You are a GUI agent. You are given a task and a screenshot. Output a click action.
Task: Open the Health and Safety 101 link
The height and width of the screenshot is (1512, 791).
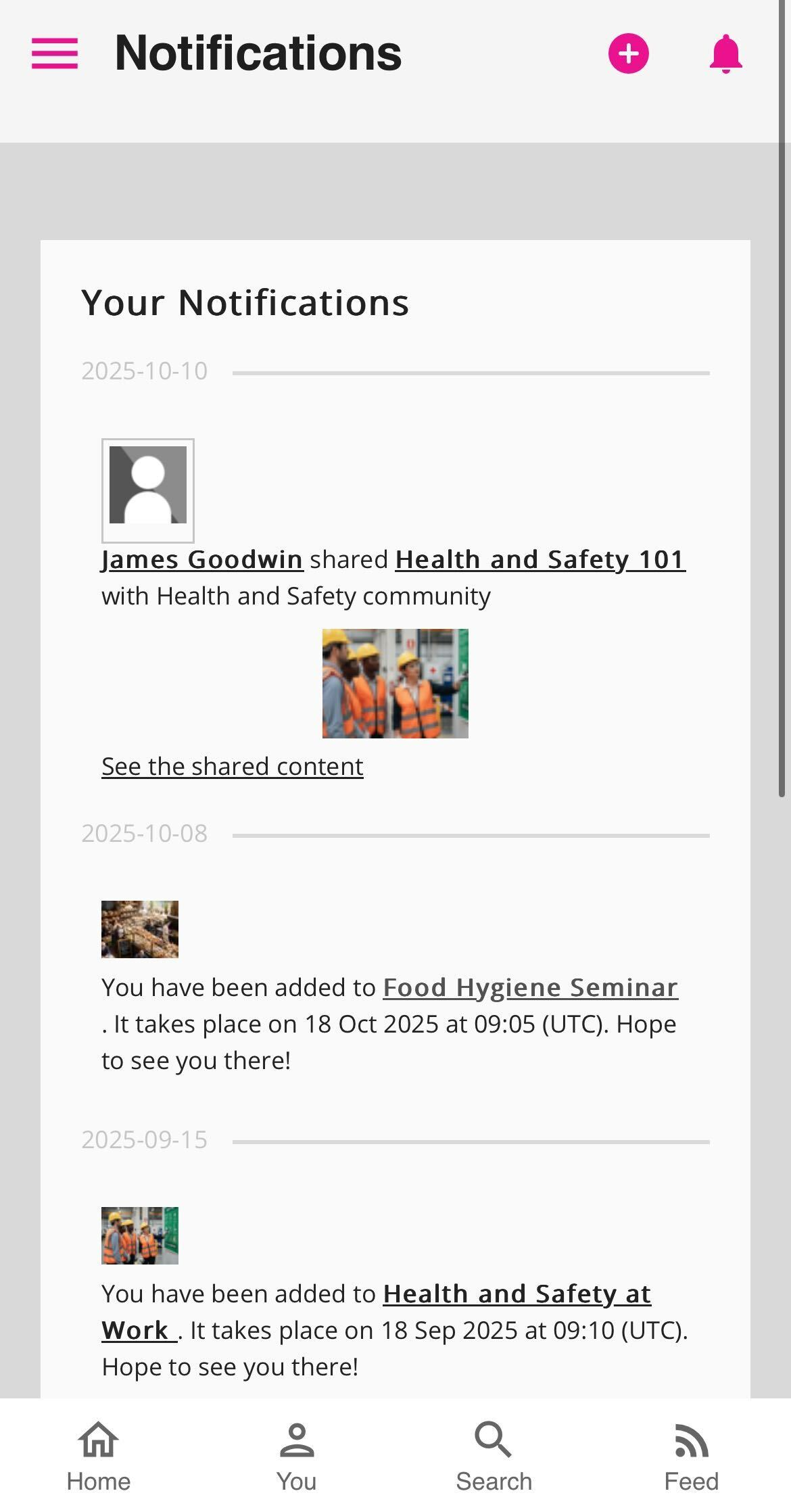(540, 560)
